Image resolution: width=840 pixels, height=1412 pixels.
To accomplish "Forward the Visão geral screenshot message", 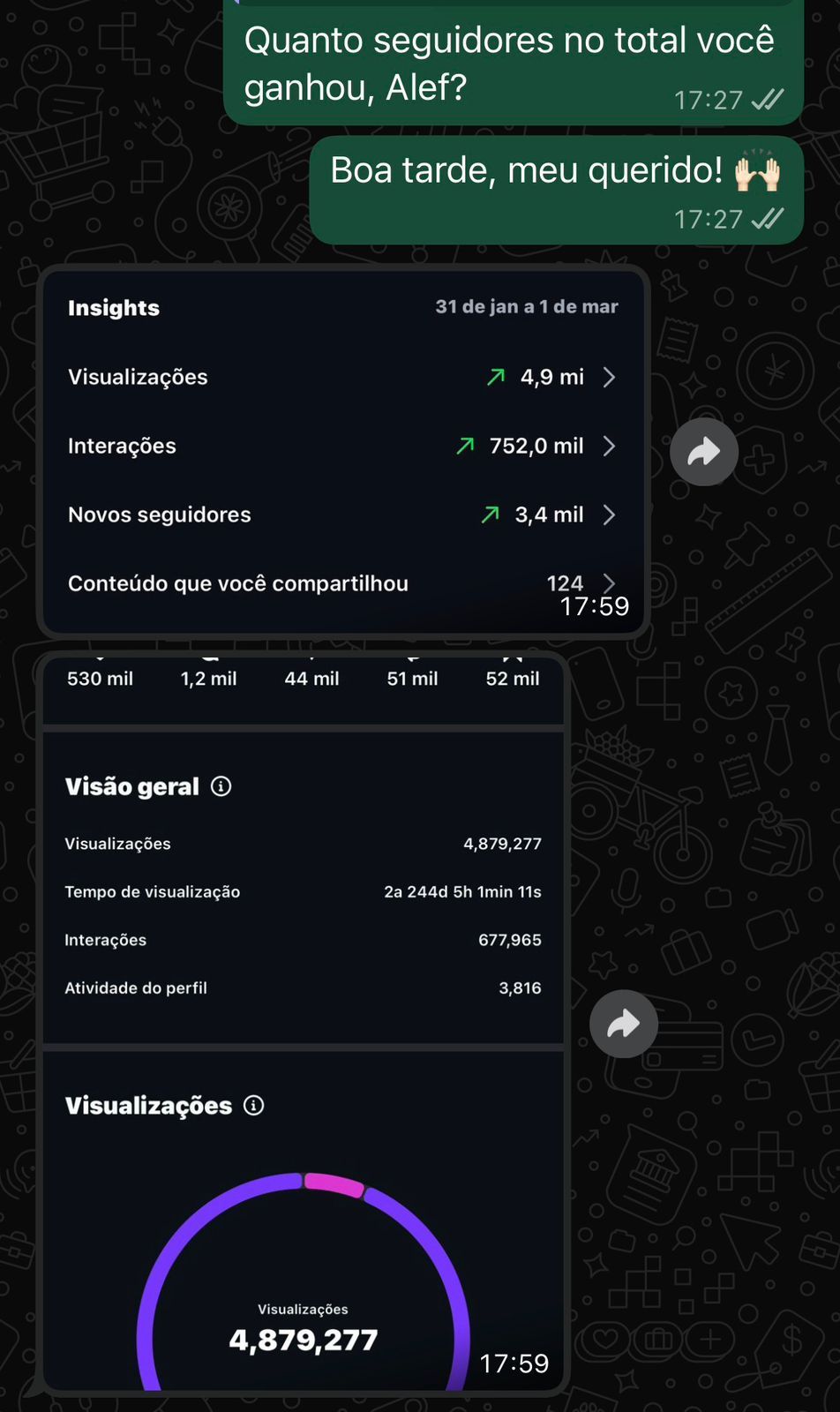I will click(623, 1024).
